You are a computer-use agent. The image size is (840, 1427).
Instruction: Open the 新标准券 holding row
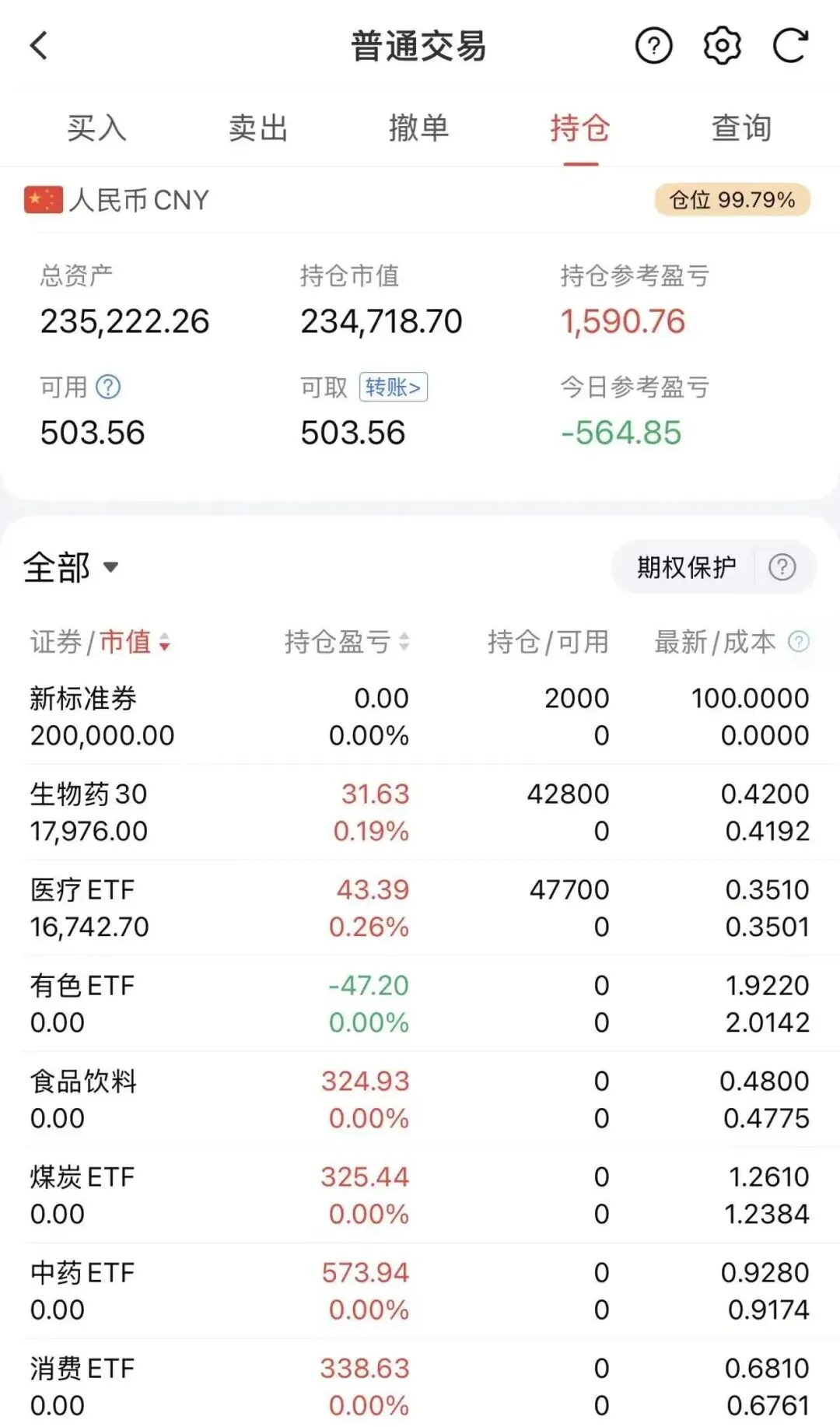click(x=420, y=717)
